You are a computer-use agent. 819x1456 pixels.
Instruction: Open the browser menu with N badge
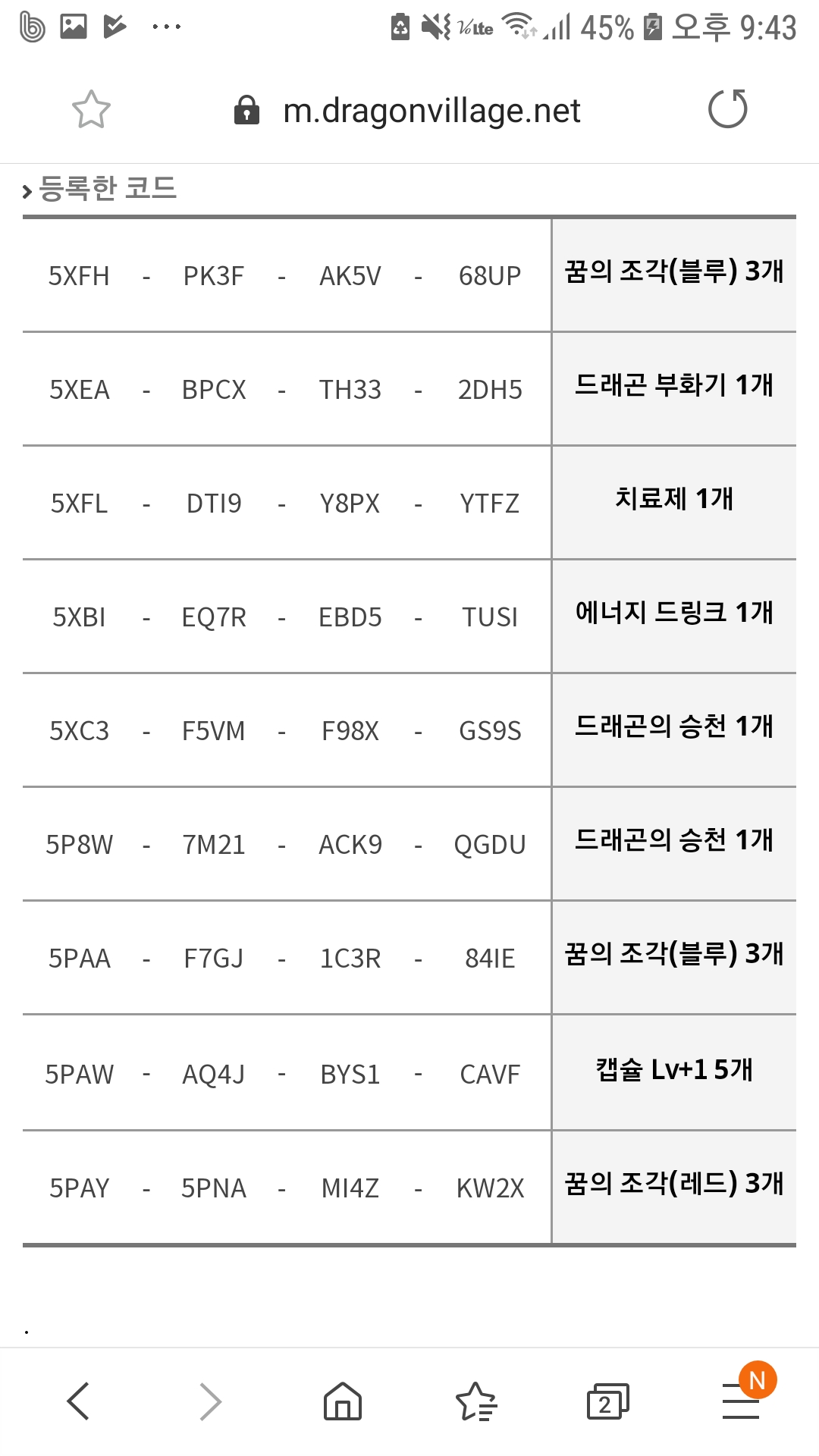point(742,1401)
